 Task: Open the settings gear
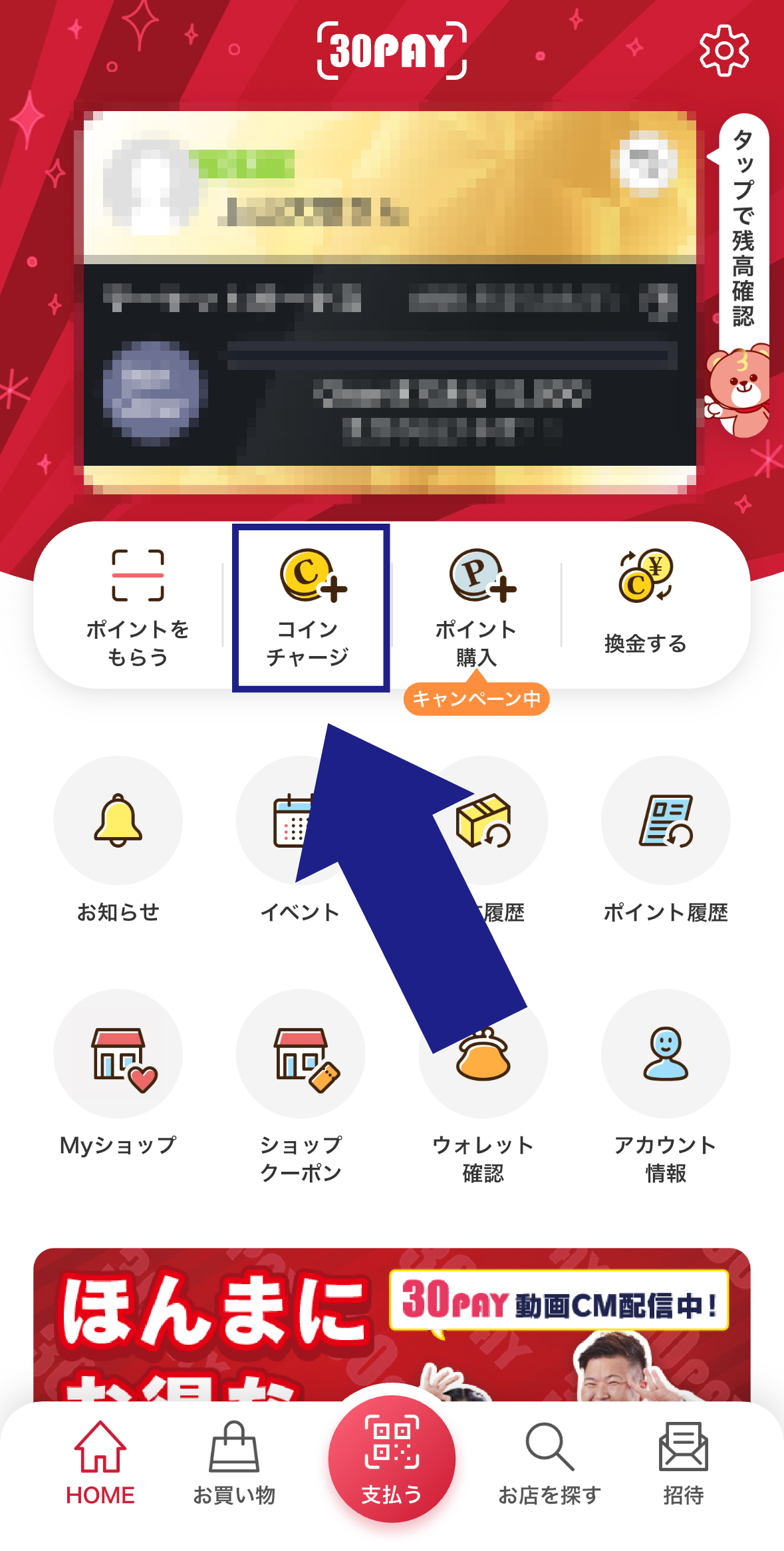click(724, 51)
